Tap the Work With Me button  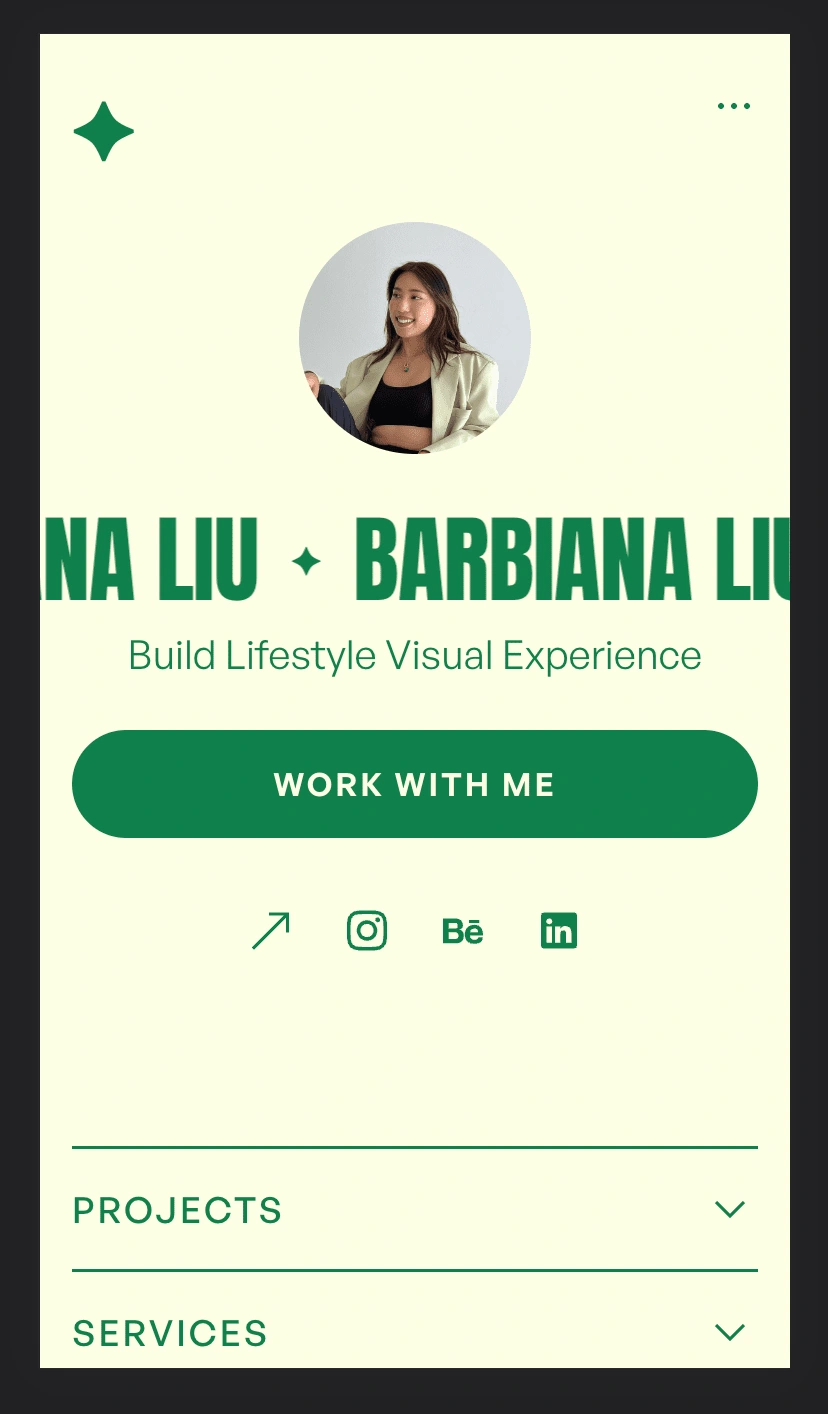coord(415,784)
